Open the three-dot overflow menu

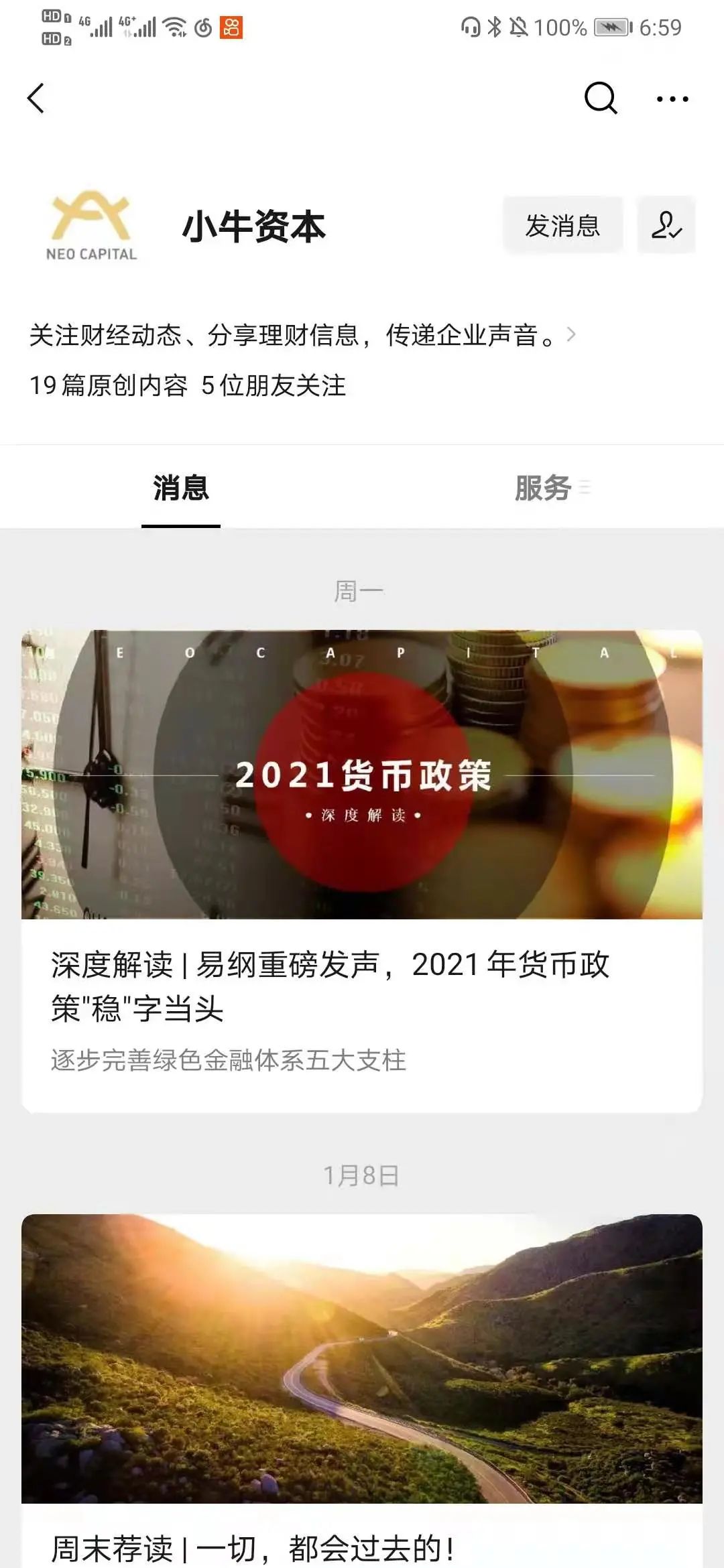(672, 99)
